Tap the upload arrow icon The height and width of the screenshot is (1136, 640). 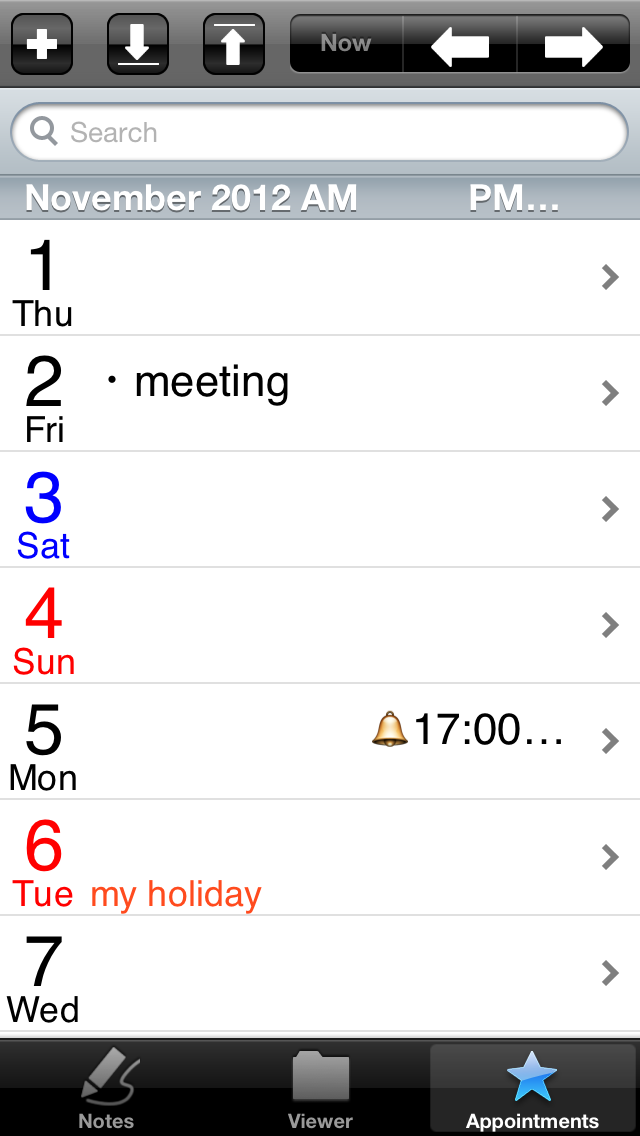233,45
